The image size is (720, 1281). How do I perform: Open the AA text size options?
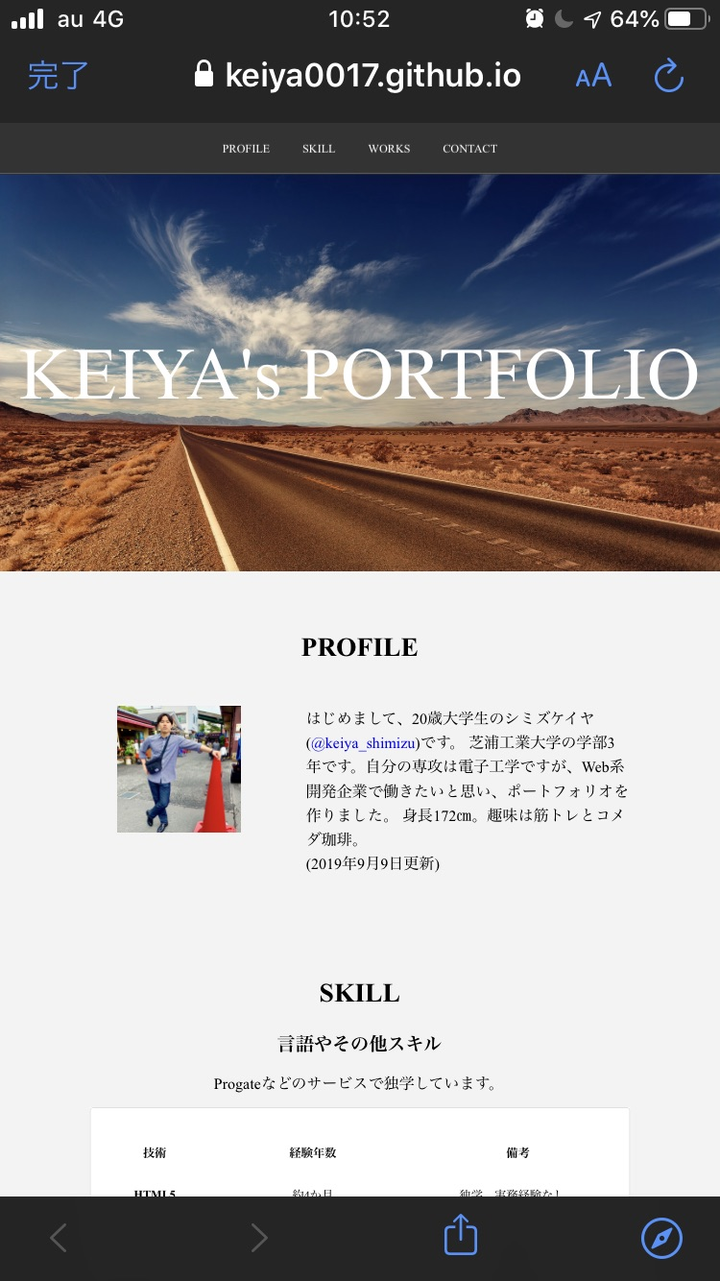pos(593,76)
